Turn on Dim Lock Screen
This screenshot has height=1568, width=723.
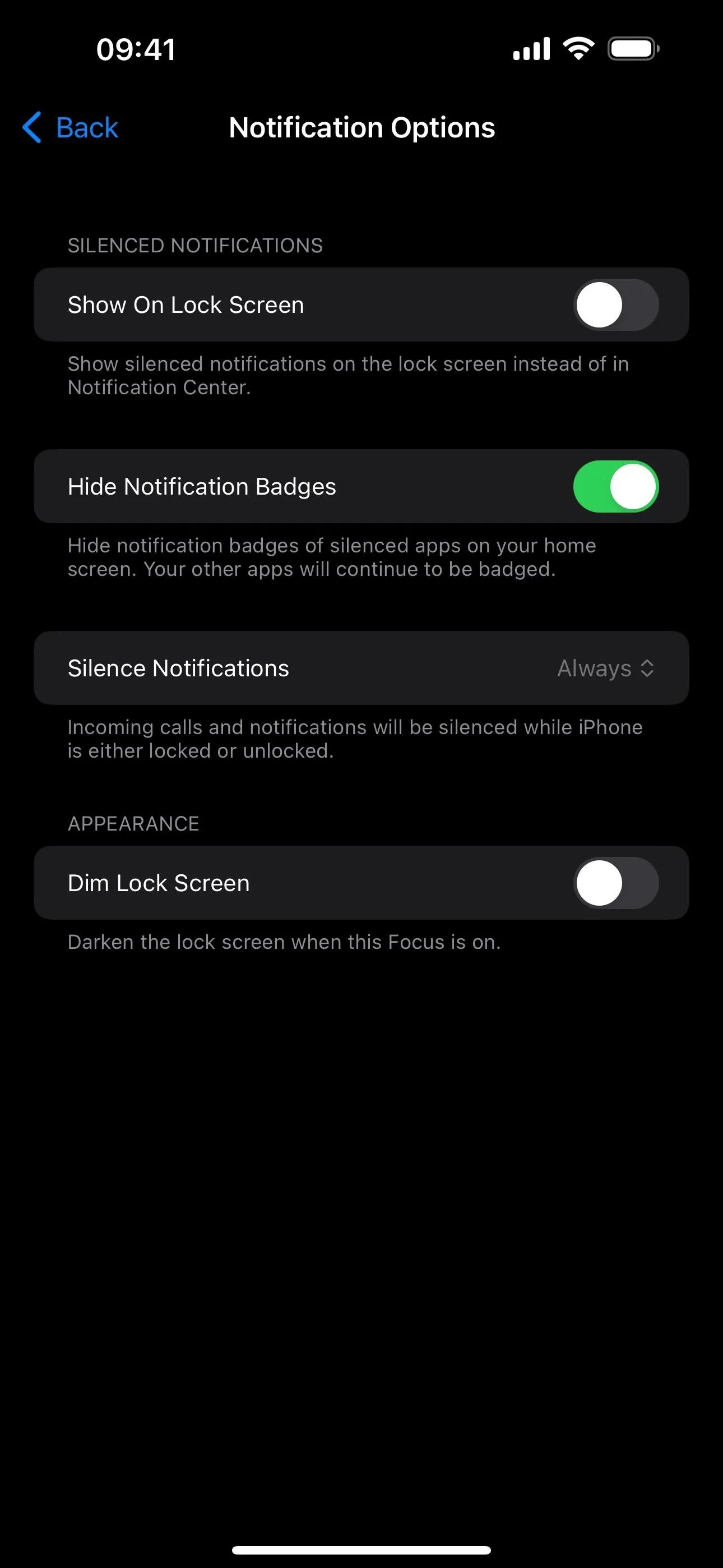point(615,883)
